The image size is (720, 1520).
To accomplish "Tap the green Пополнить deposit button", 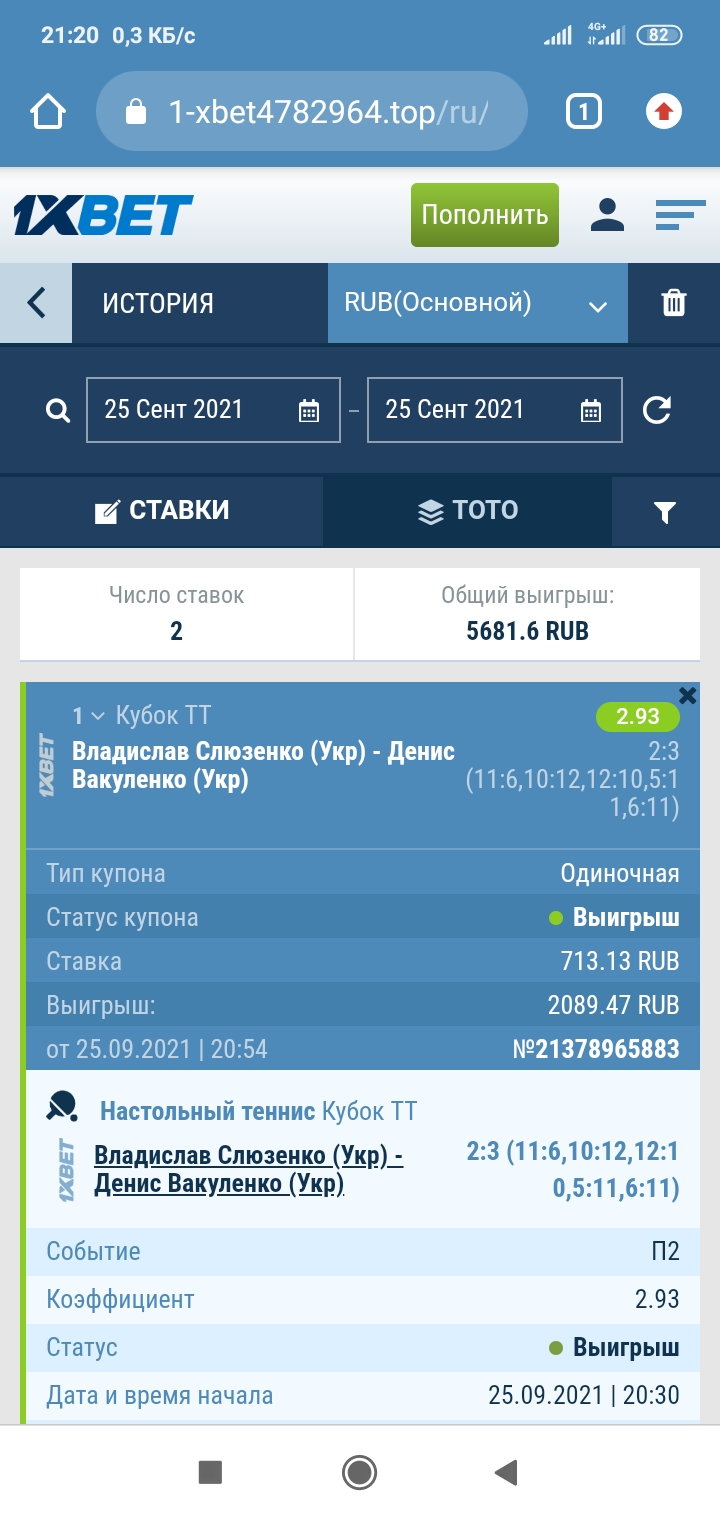I will click(x=485, y=215).
